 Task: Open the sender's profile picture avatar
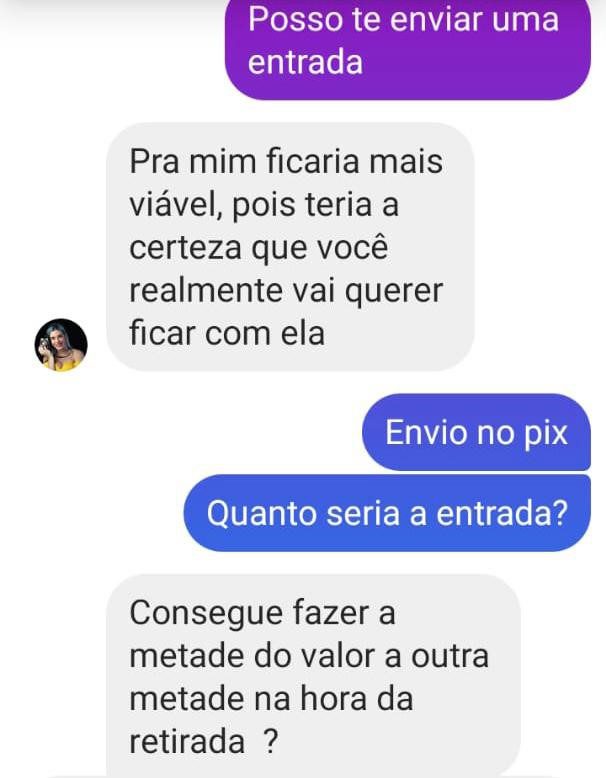click(x=61, y=345)
